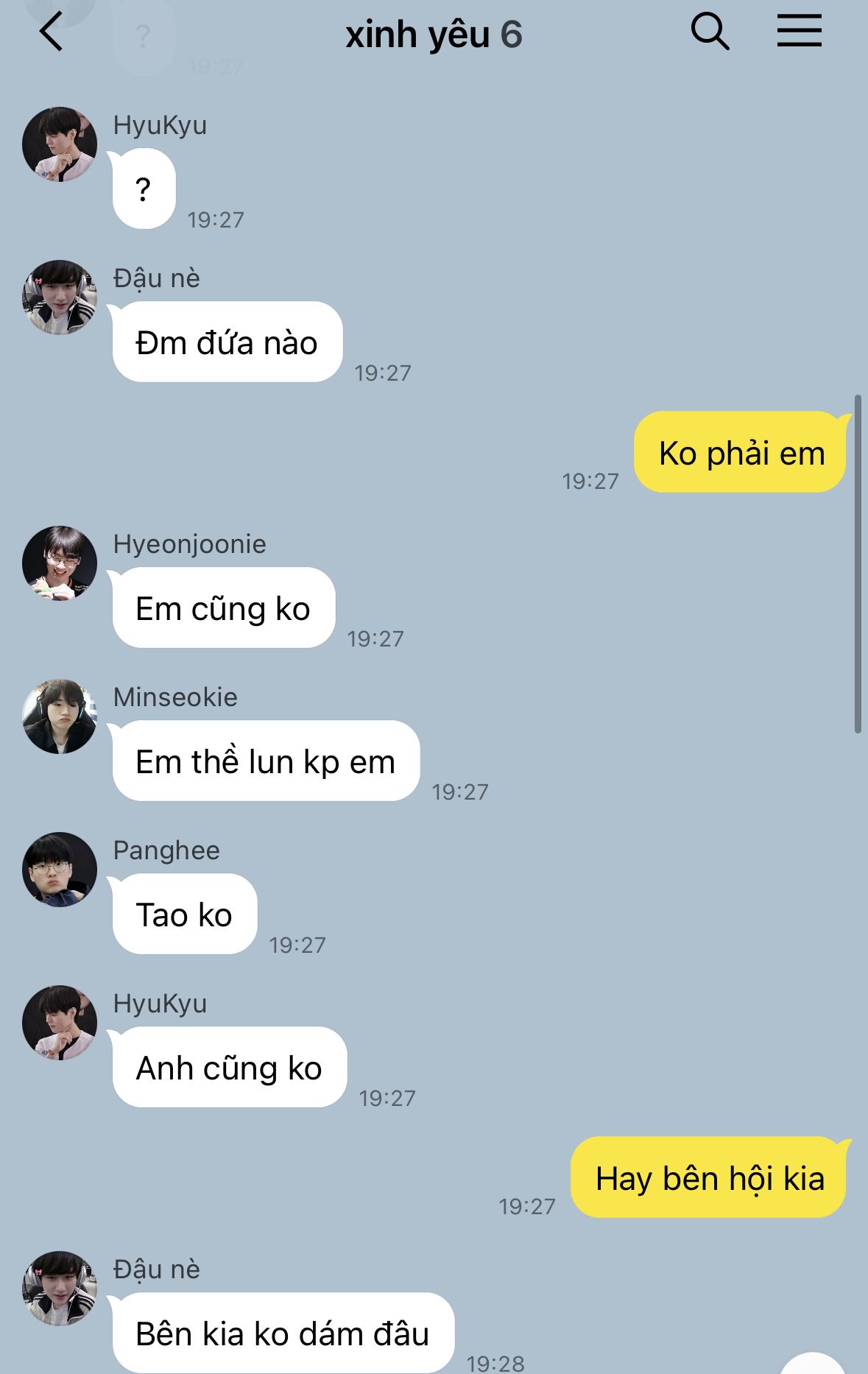Open the chat room menu
Screen dimensions: 868x1374
pyautogui.click(x=799, y=32)
